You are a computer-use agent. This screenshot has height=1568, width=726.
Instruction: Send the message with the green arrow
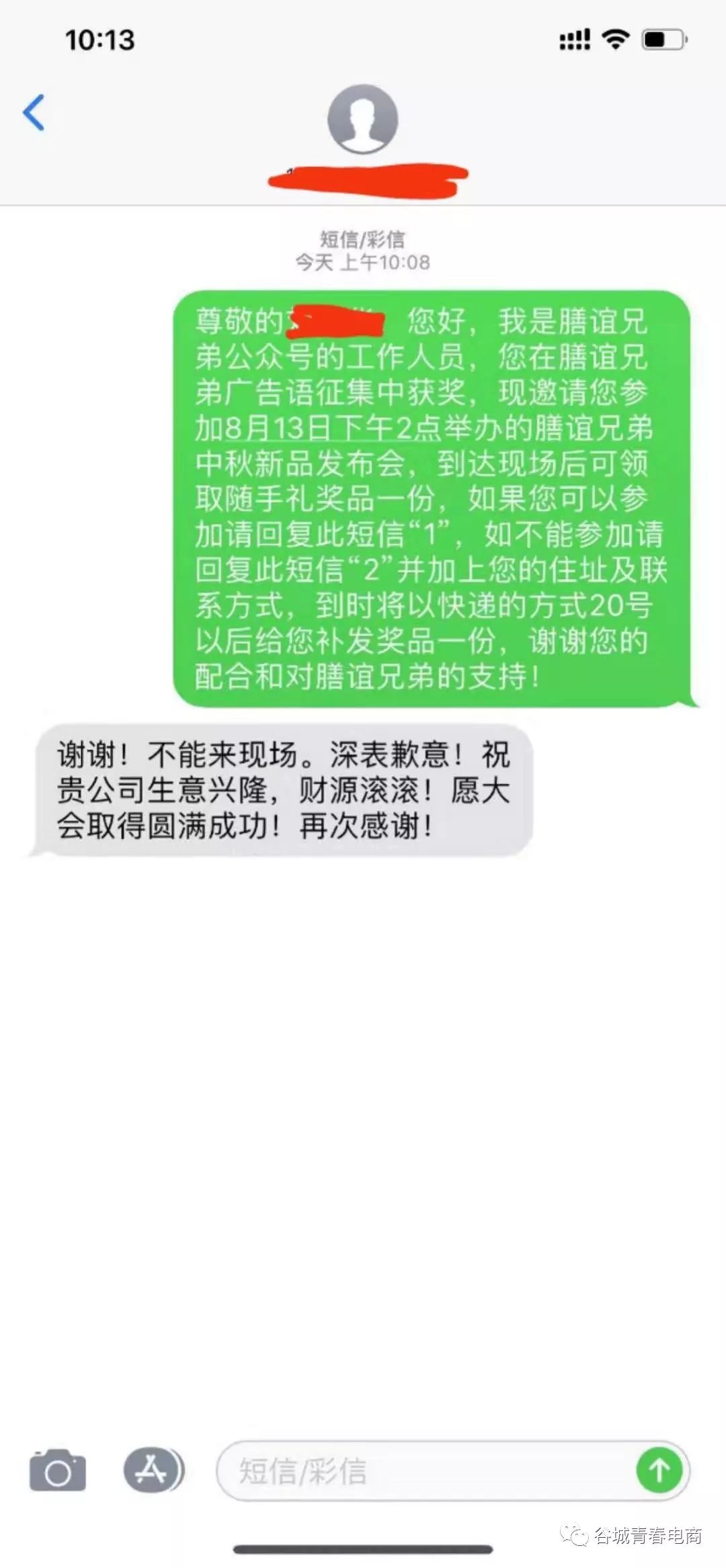(x=659, y=1471)
